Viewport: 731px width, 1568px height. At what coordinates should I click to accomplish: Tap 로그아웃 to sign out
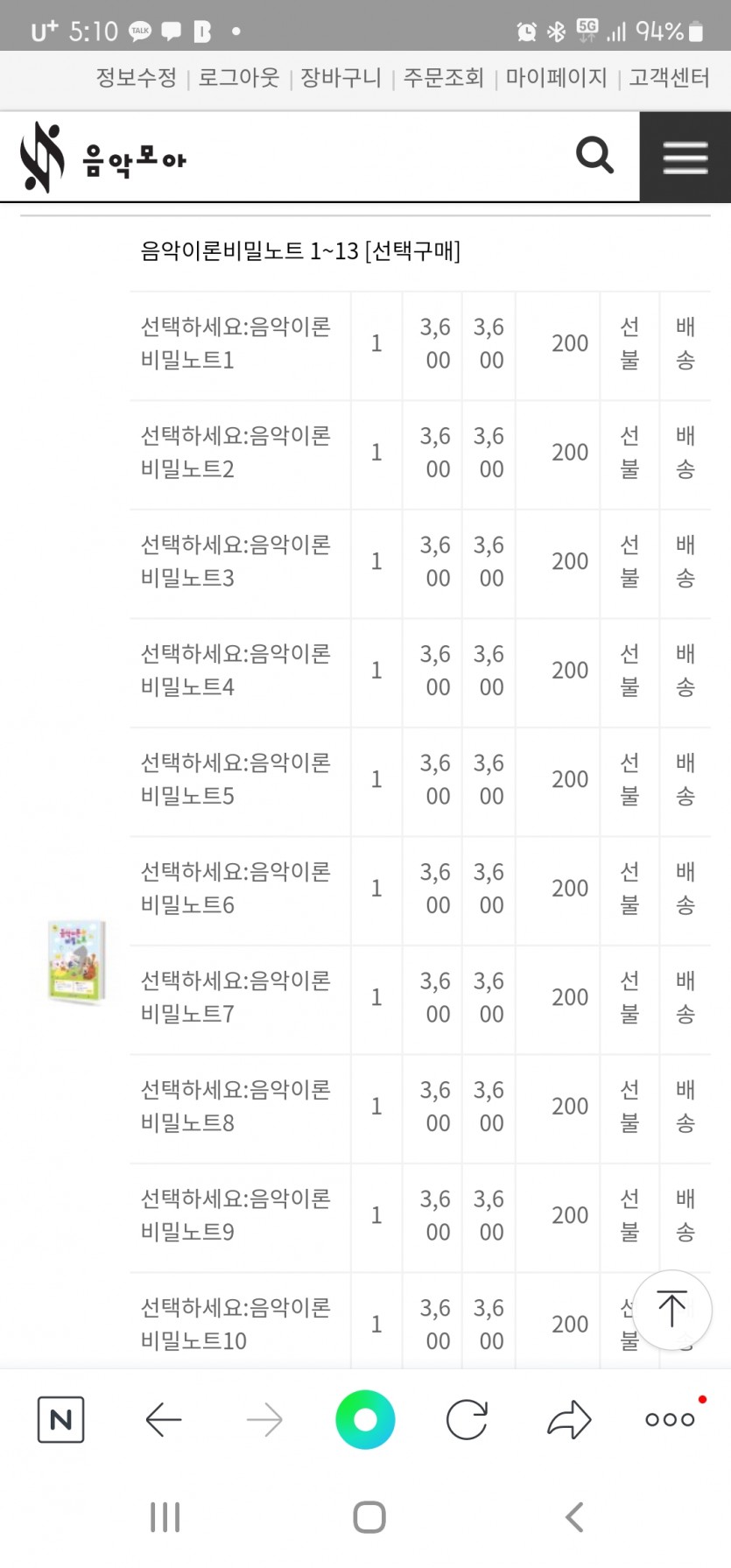pyautogui.click(x=238, y=78)
